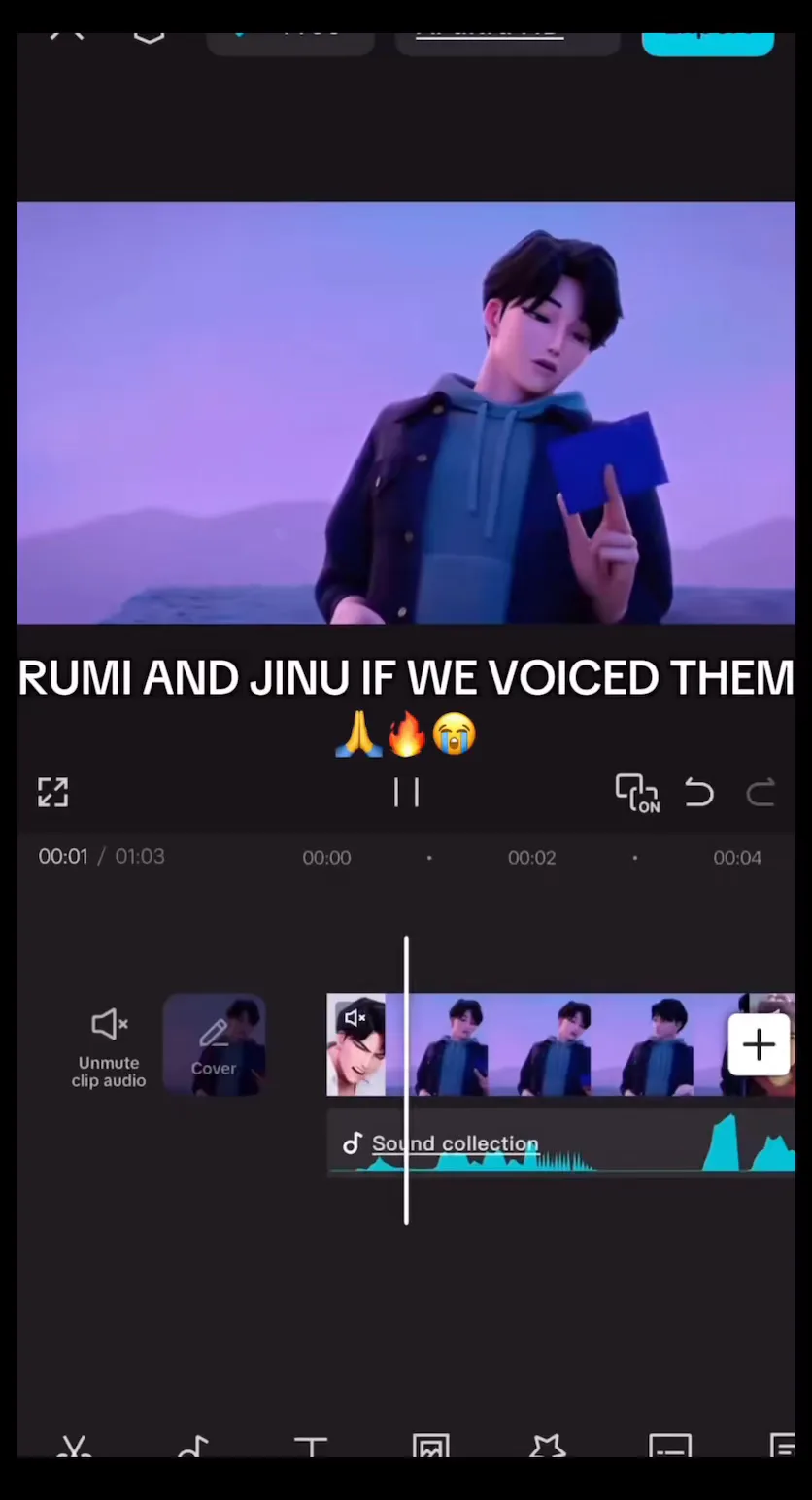
Task: Pause the video preview
Action: 406,793
